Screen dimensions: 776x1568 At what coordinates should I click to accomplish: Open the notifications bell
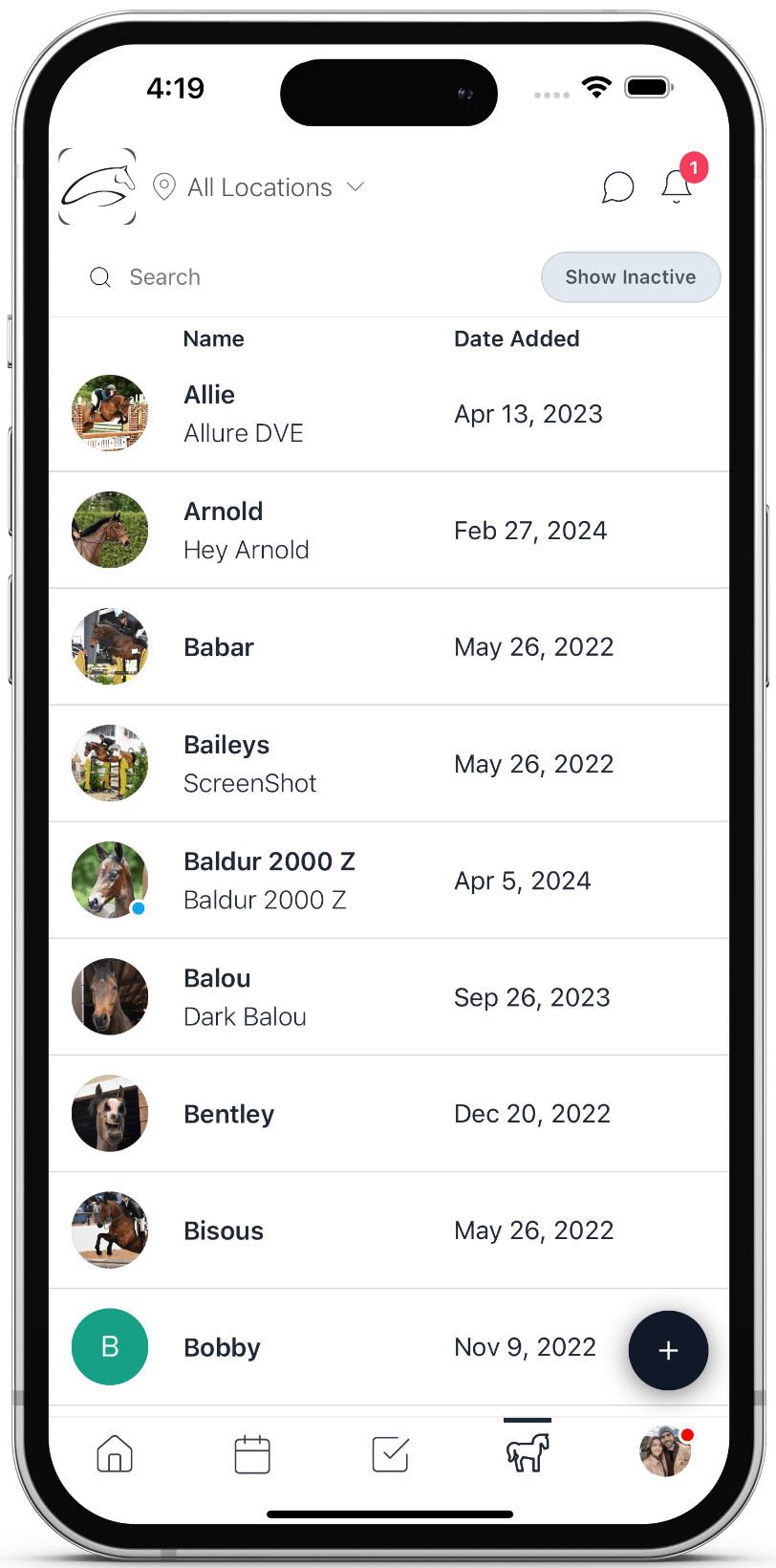tap(677, 186)
